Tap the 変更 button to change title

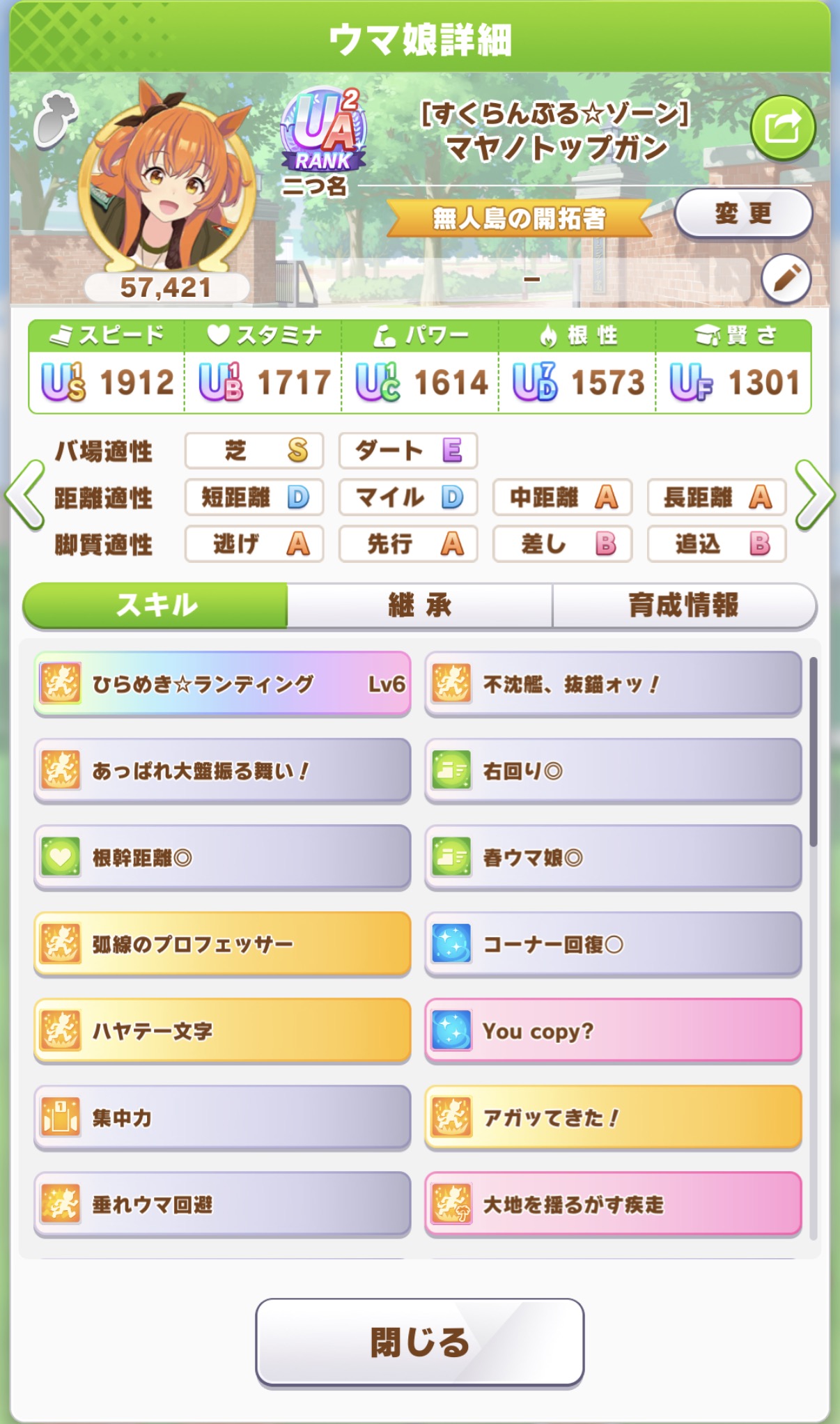tap(743, 213)
